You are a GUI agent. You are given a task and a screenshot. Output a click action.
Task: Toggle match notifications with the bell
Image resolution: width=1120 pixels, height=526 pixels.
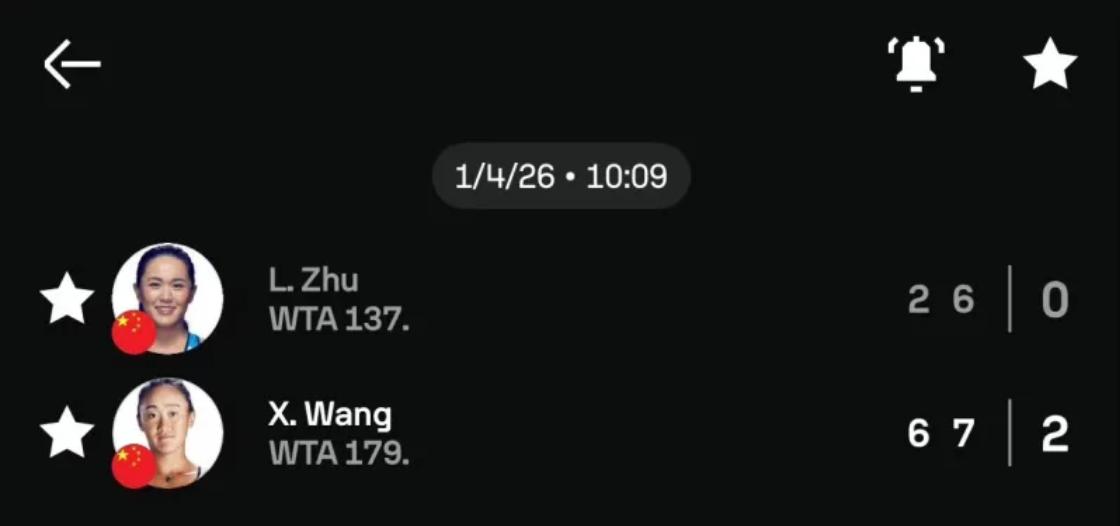pyautogui.click(x=916, y=65)
